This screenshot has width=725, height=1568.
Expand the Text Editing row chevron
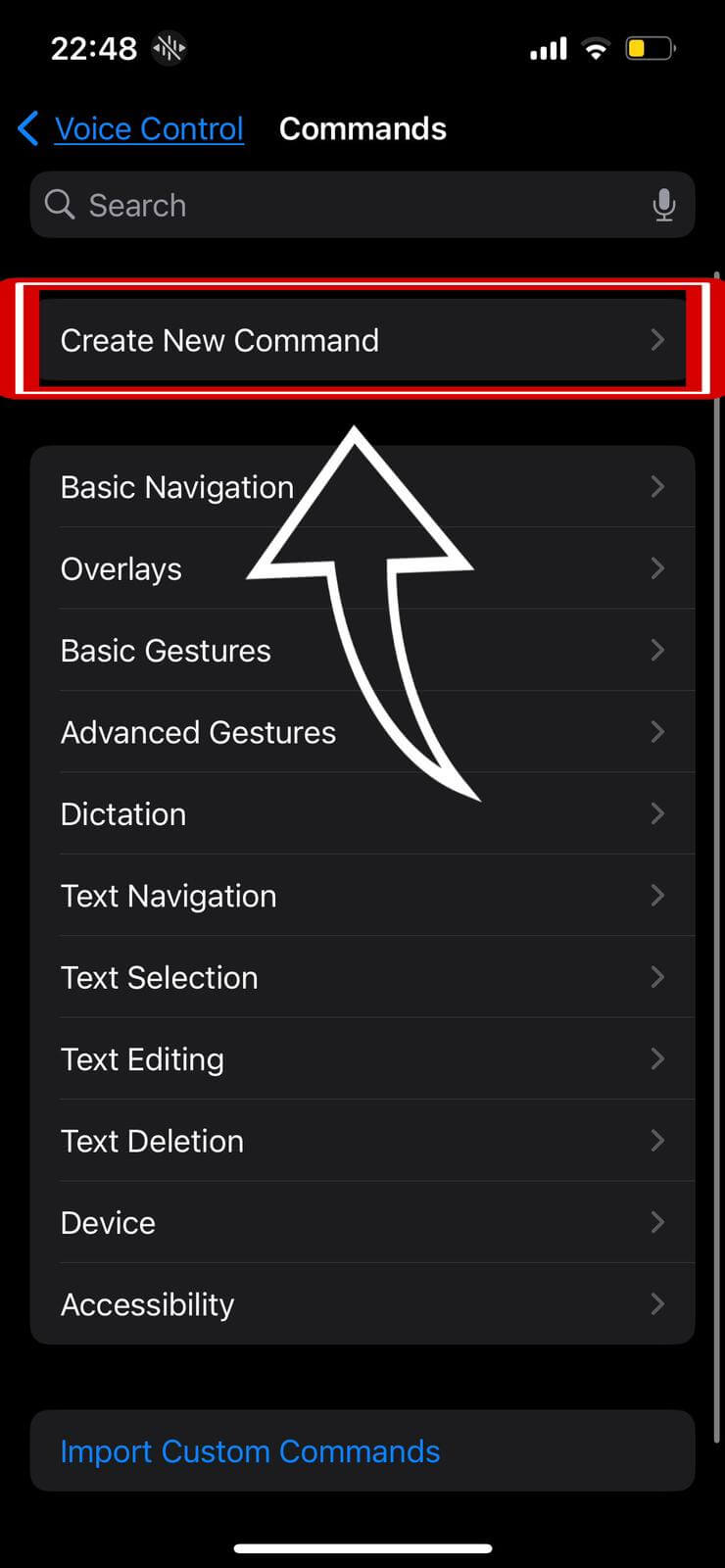tap(657, 1058)
